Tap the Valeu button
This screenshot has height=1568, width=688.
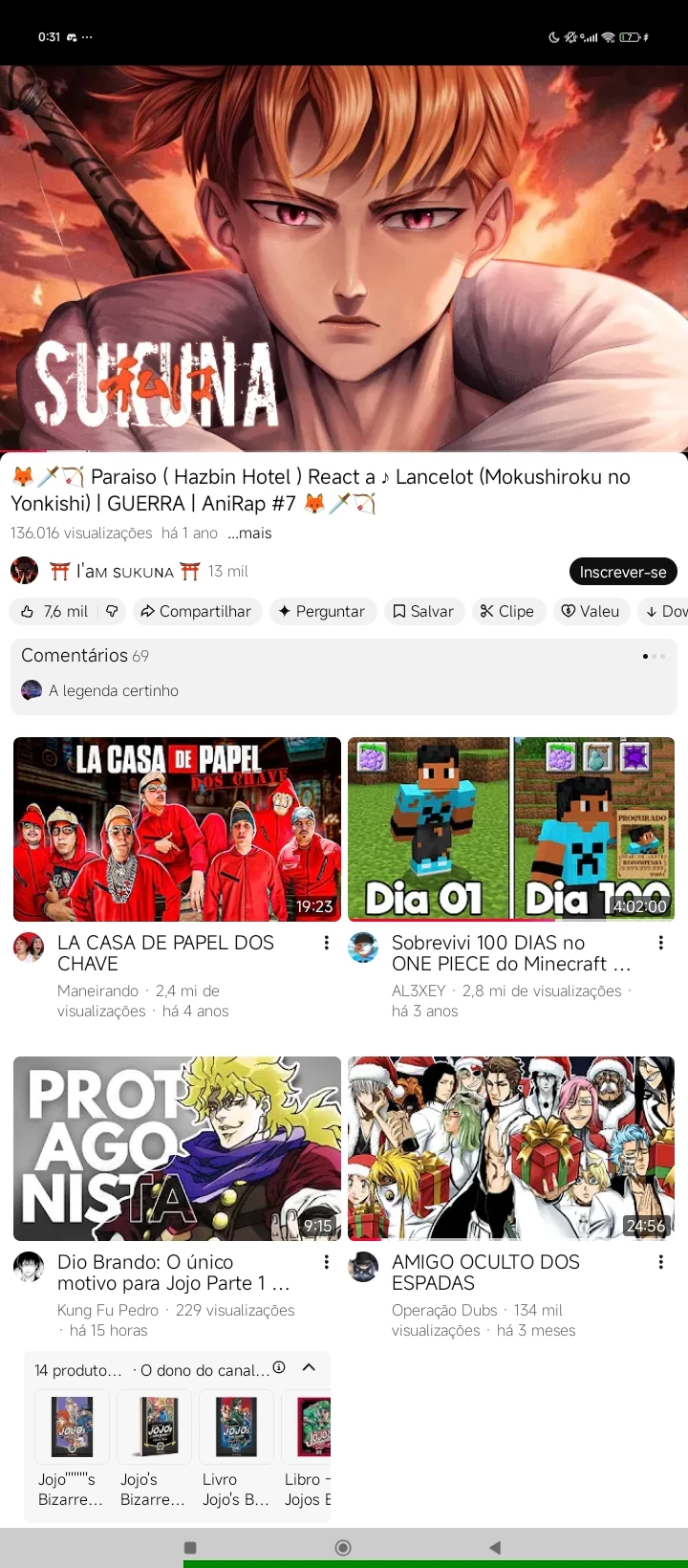click(x=590, y=611)
